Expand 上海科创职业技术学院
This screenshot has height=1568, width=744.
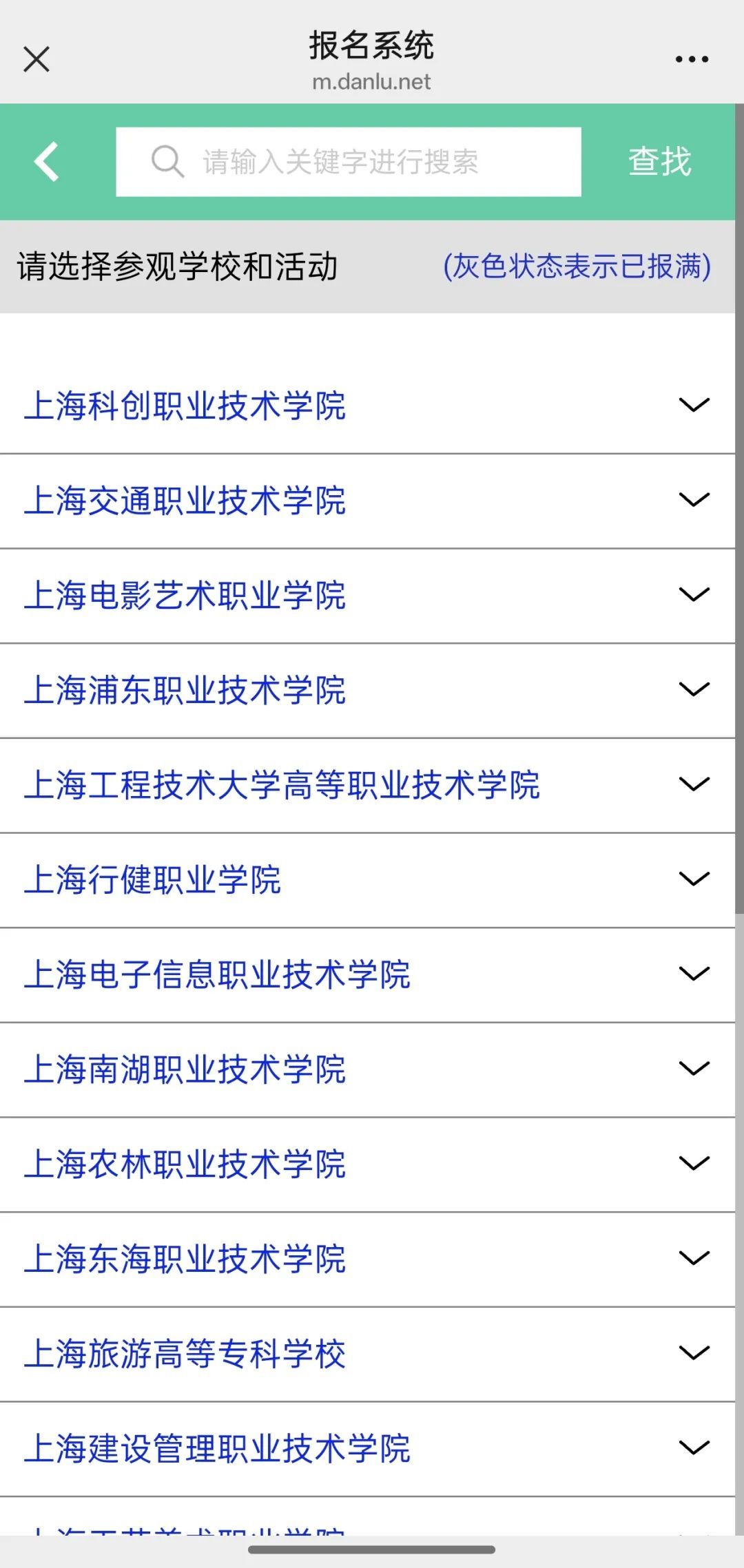367,406
